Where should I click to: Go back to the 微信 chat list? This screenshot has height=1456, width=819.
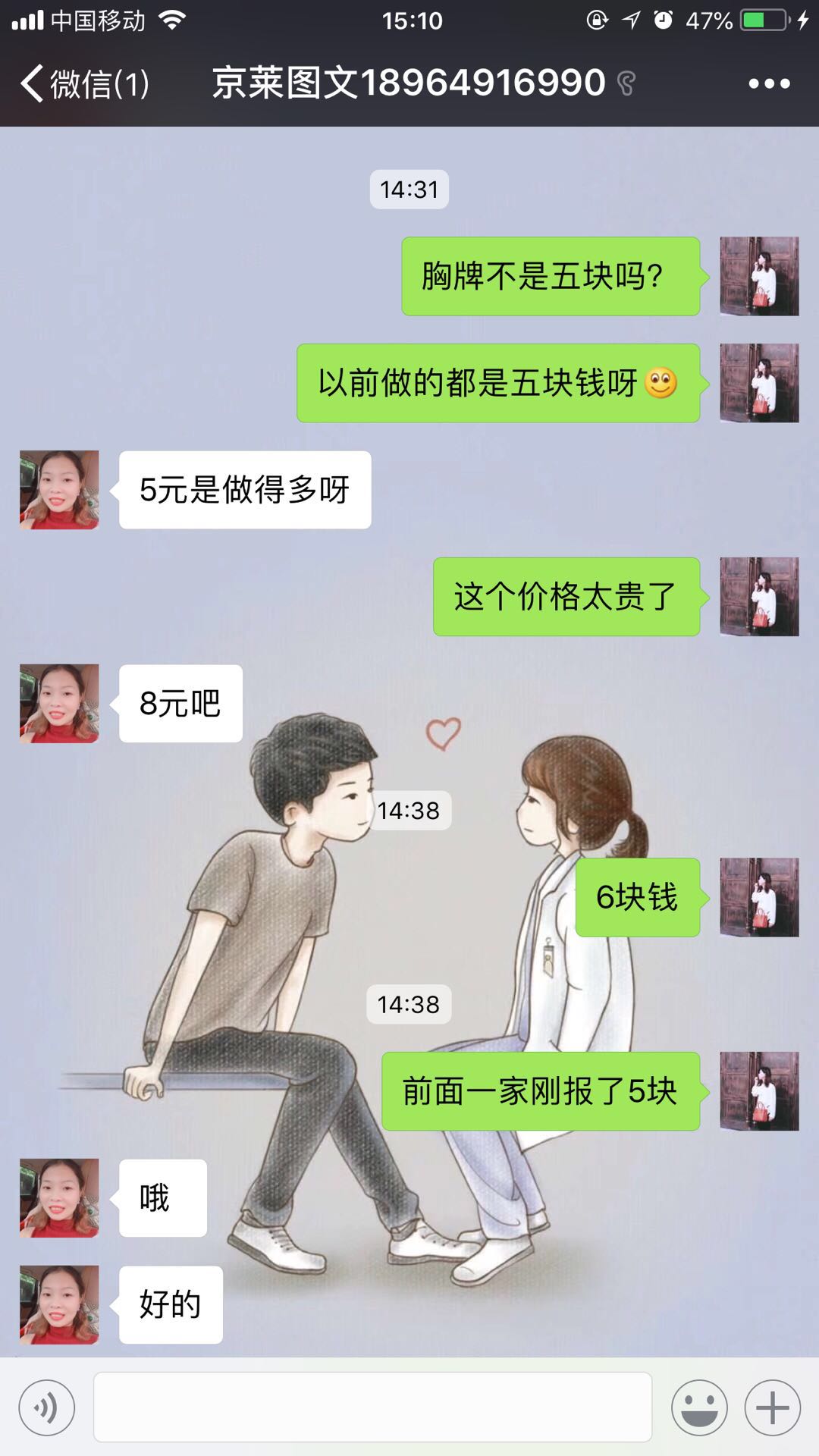point(83,83)
